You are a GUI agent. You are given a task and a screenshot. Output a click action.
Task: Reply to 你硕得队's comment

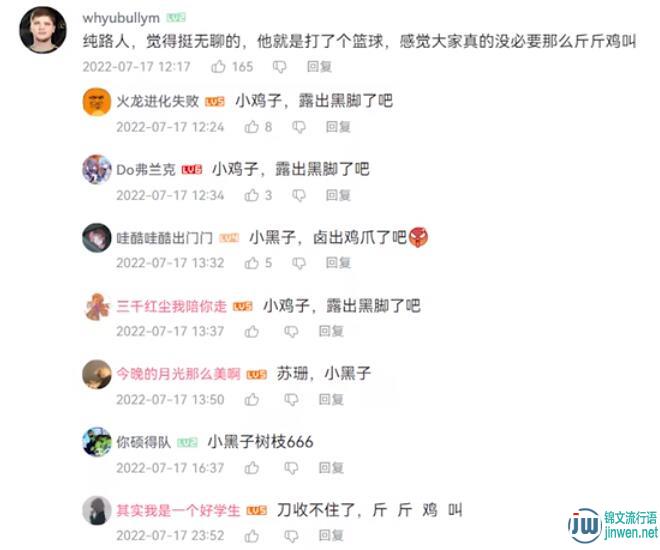[330, 467]
